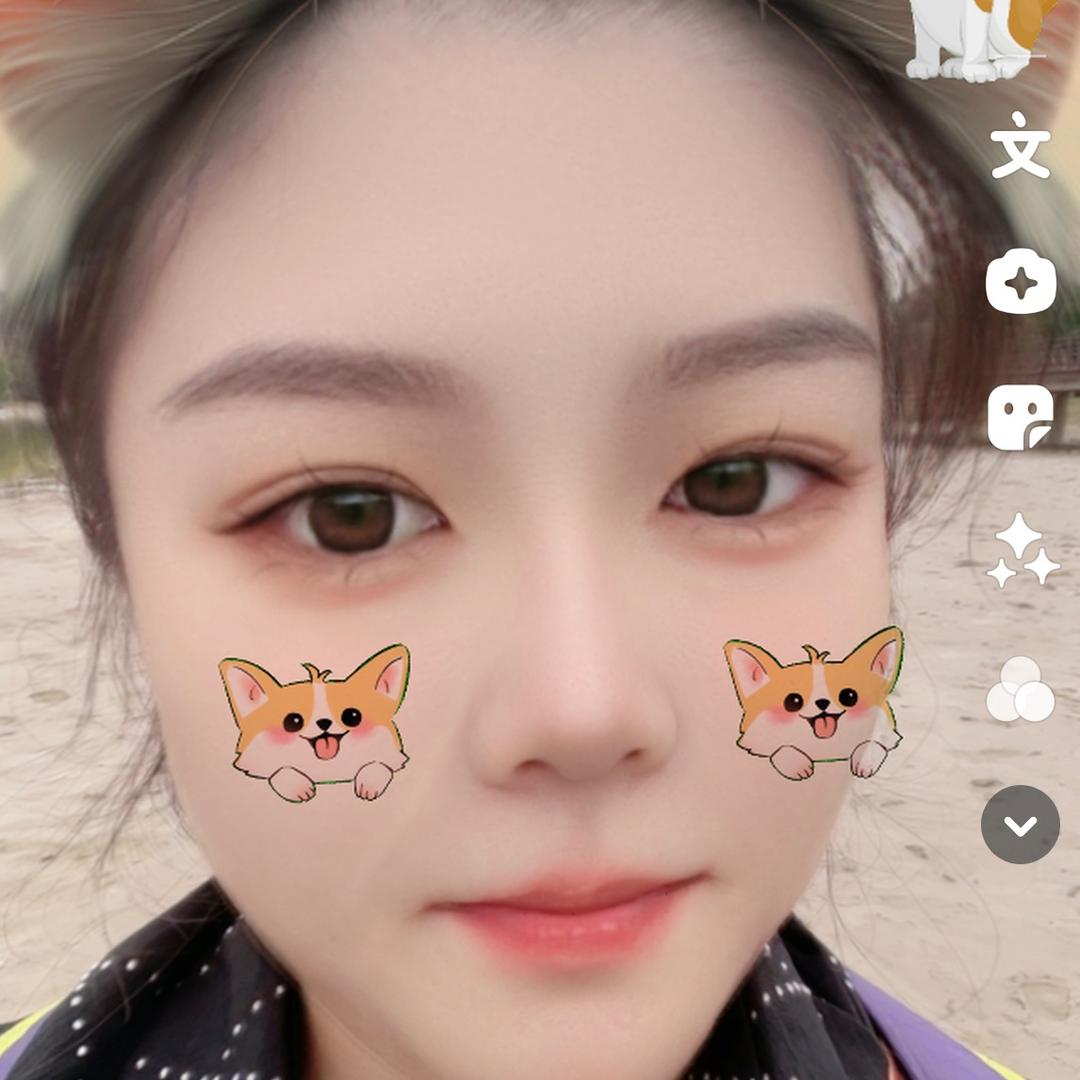Add text with the 文 tool
Screen dimensions: 1080x1080
coord(1020,146)
